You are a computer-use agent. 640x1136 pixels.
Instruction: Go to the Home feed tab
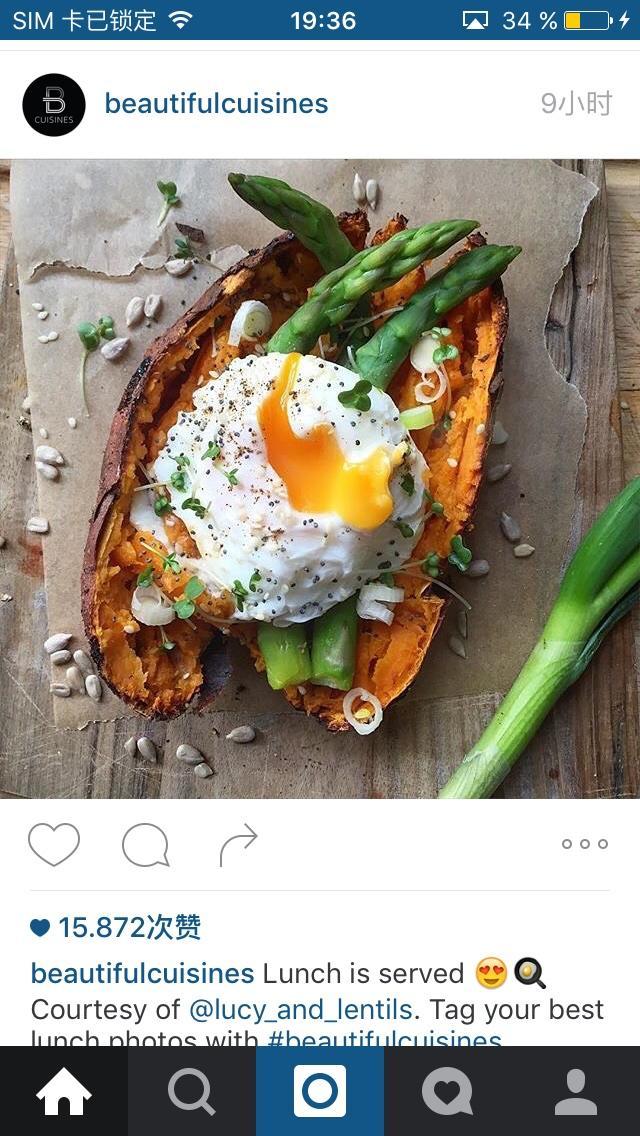[64, 1091]
